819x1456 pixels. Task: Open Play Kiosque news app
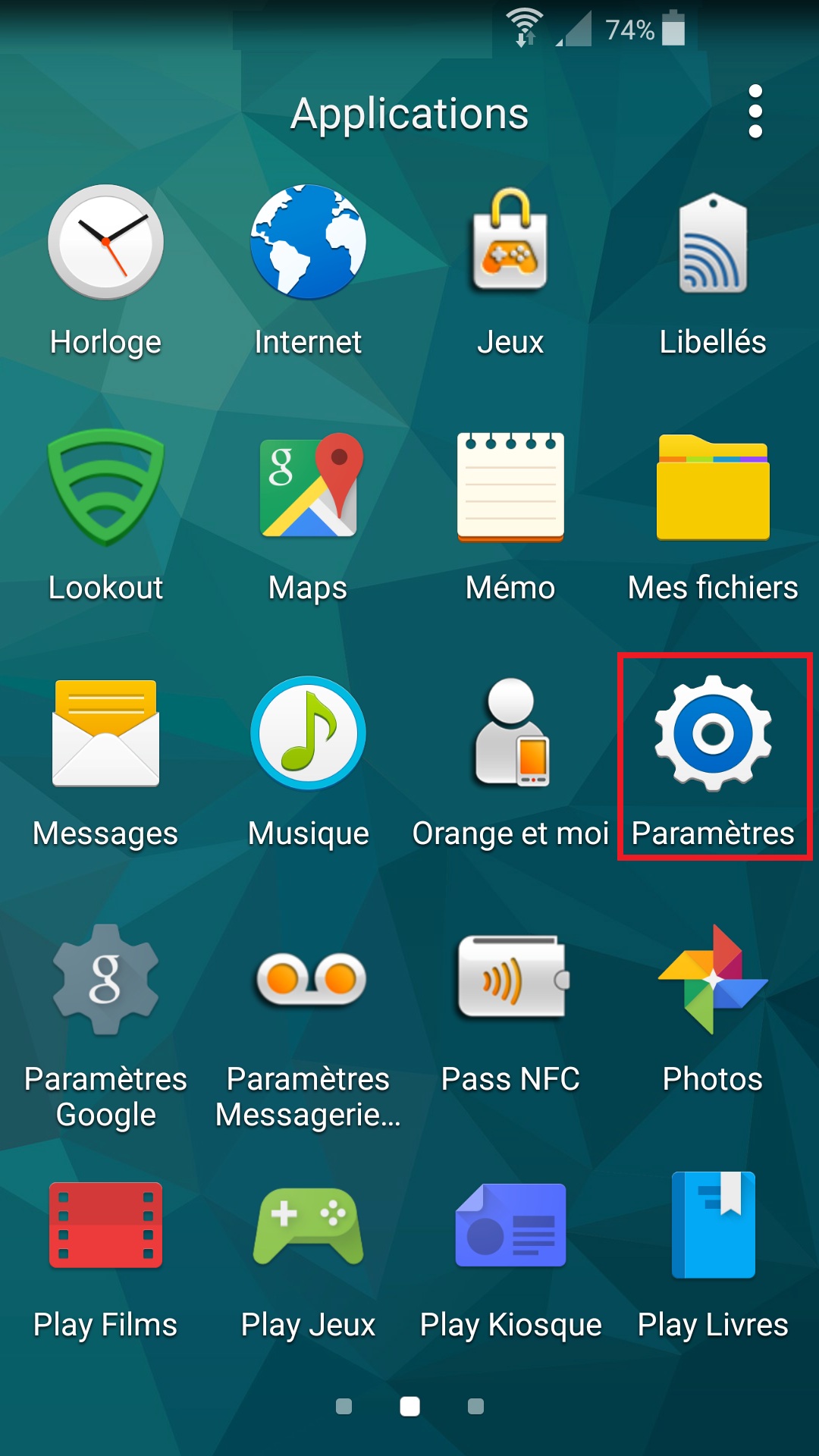(x=510, y=1227)
